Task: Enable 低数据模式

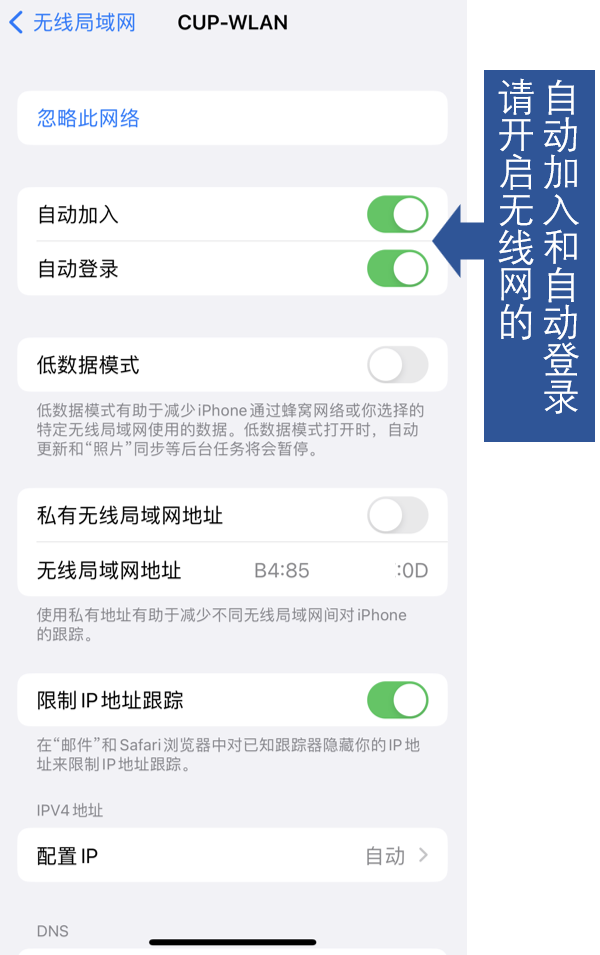Action: [397, 365]
